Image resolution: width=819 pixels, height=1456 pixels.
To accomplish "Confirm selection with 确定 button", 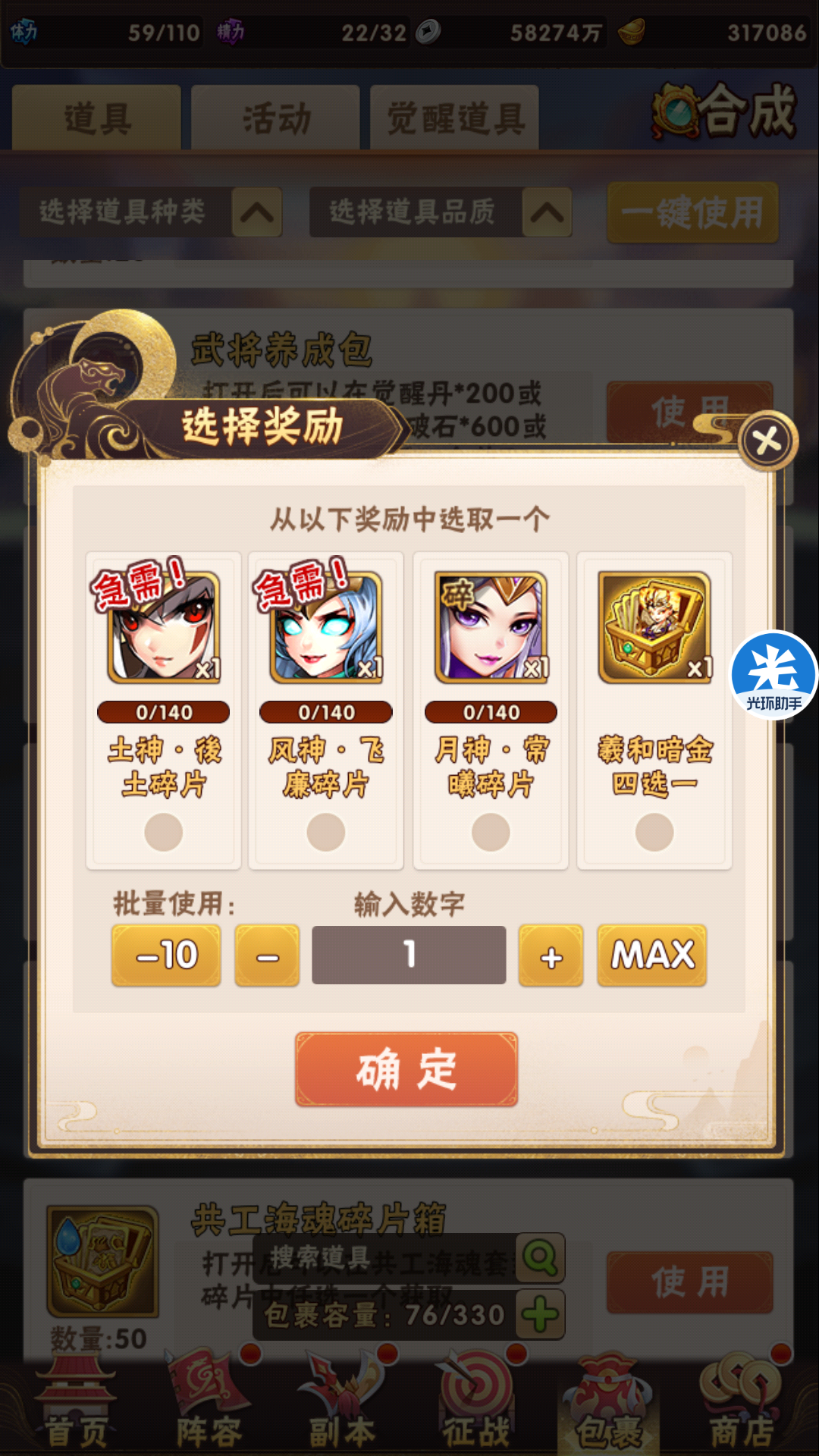I will pos(406,1069).
